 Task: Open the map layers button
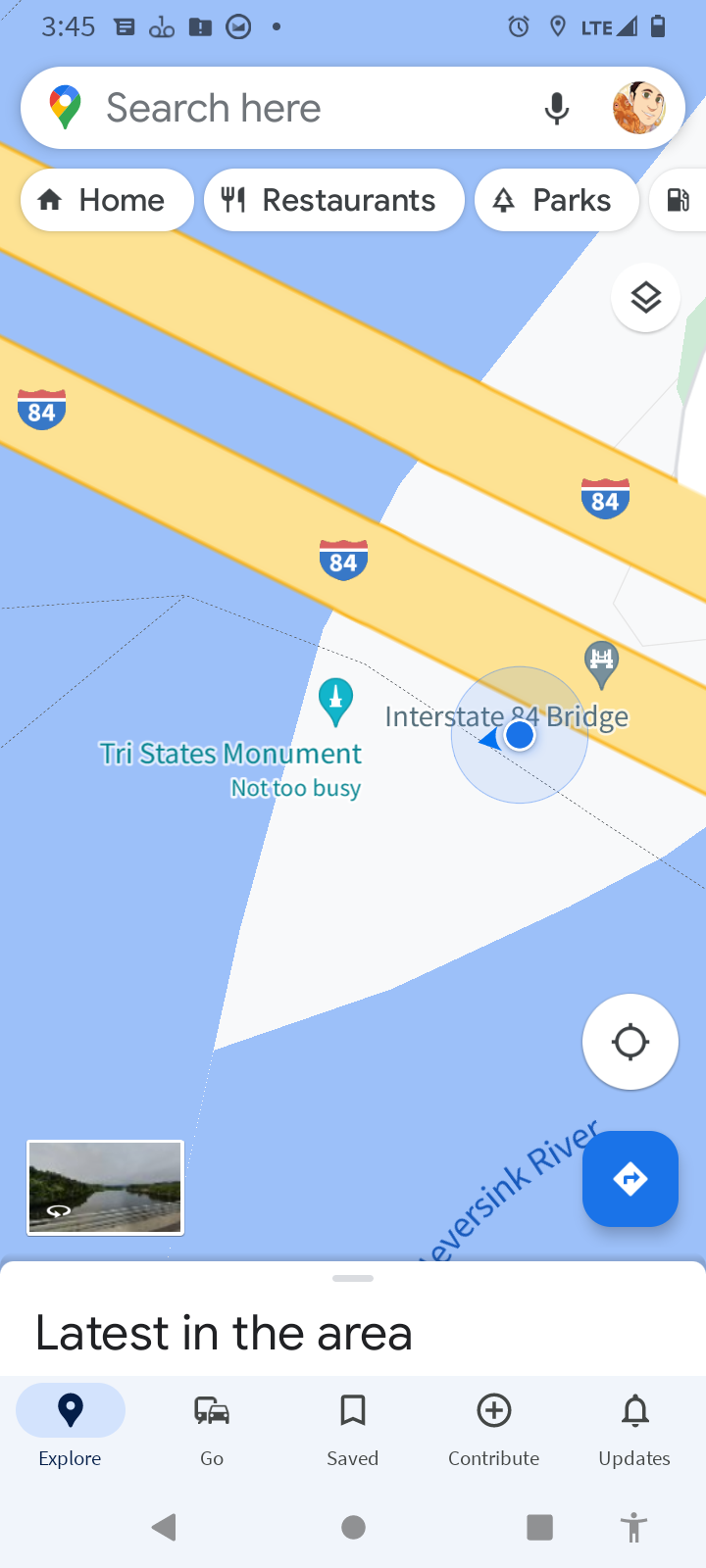(x=645, y=298)
